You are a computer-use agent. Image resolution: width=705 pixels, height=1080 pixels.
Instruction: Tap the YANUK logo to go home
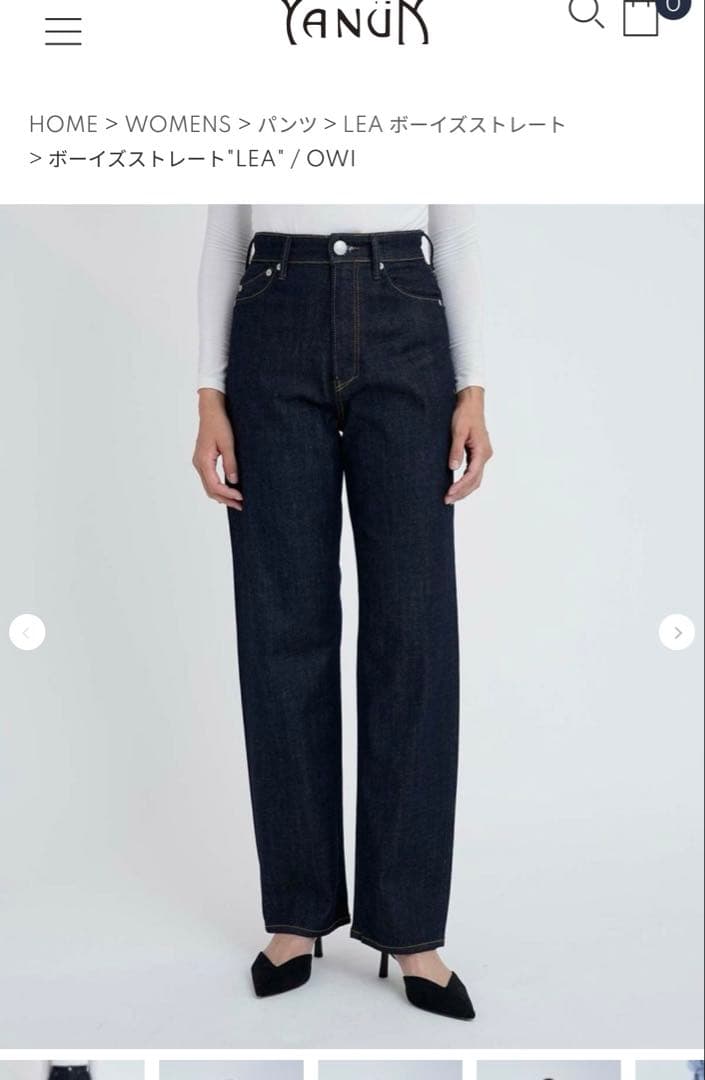point(357,22)
